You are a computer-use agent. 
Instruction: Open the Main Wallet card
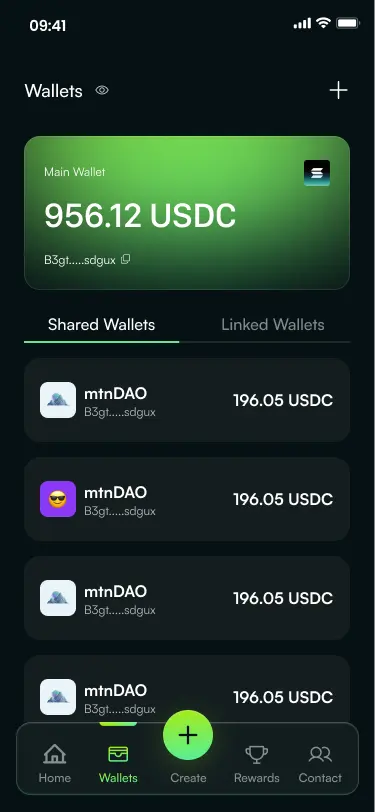(187, 213)
